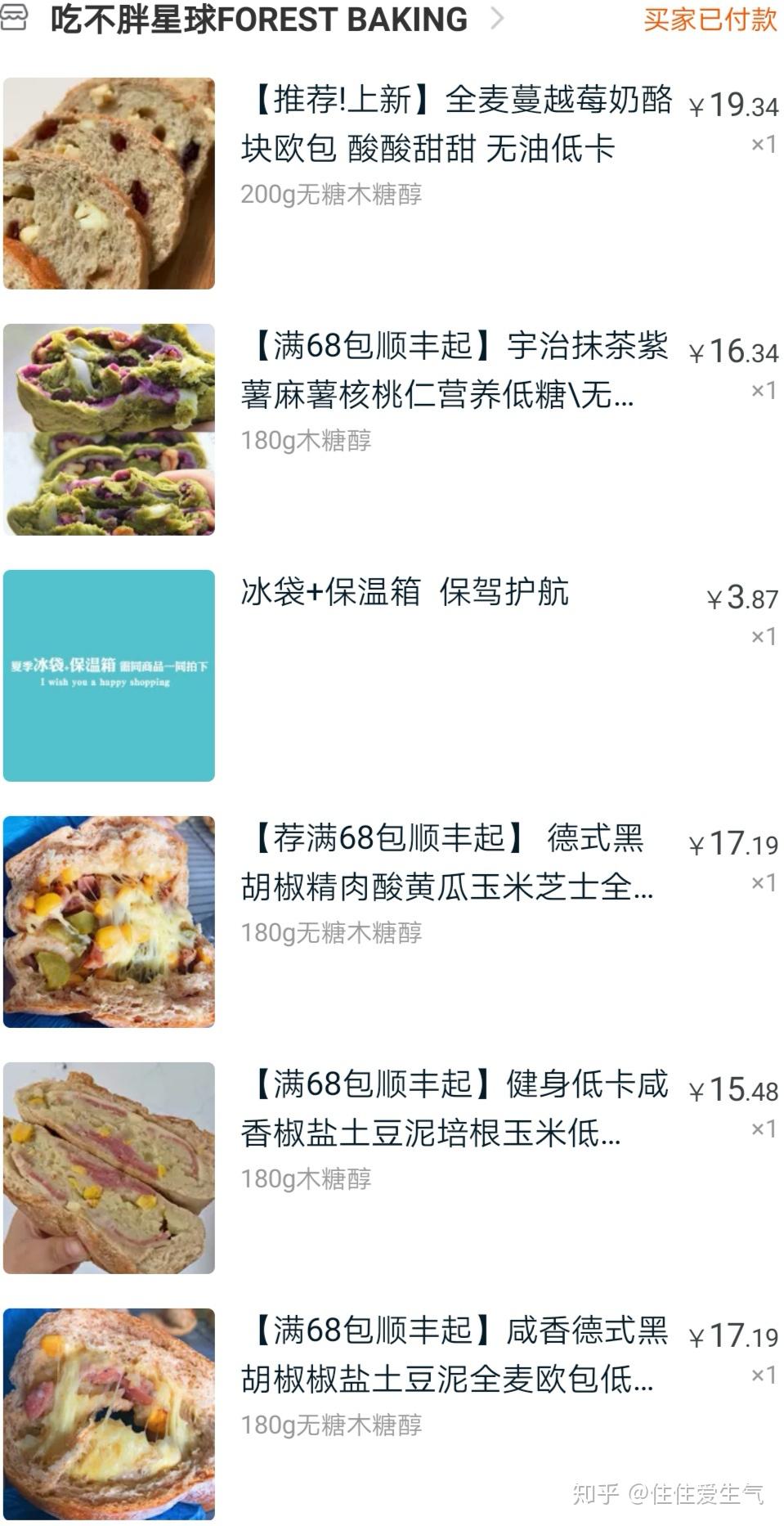Open the 全麦蔓越莓奶酪块欧包 item

click(x=455, y=124)
